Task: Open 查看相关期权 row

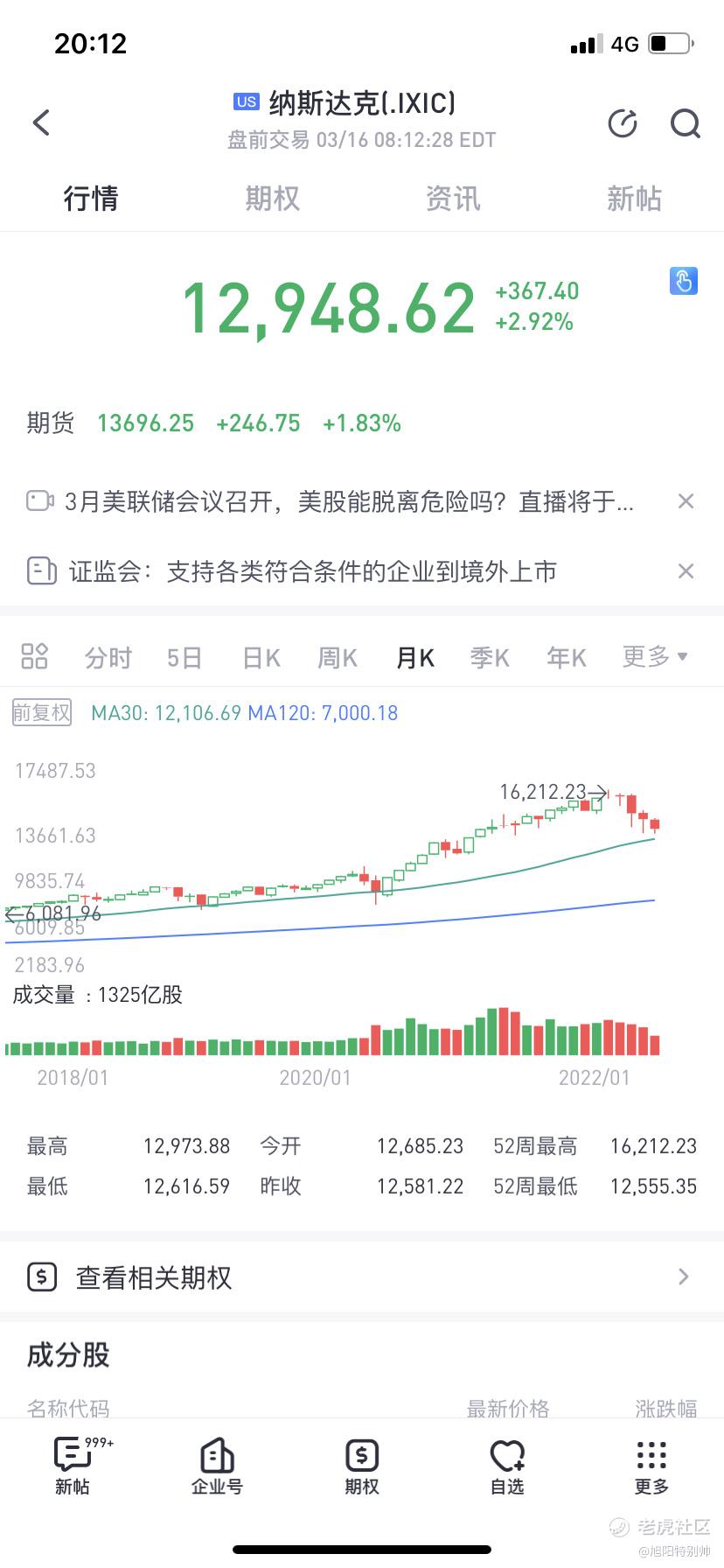Action: pyautogui.click(x=362, y=1277)
